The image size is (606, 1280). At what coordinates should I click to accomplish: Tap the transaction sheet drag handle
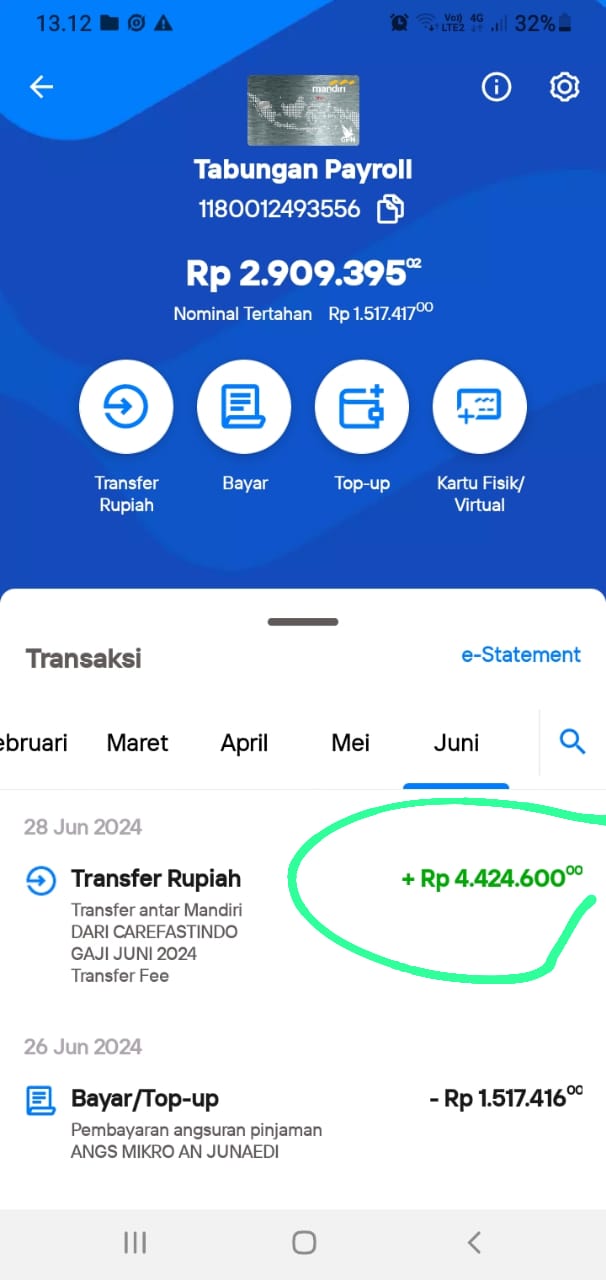coord(303,621)
